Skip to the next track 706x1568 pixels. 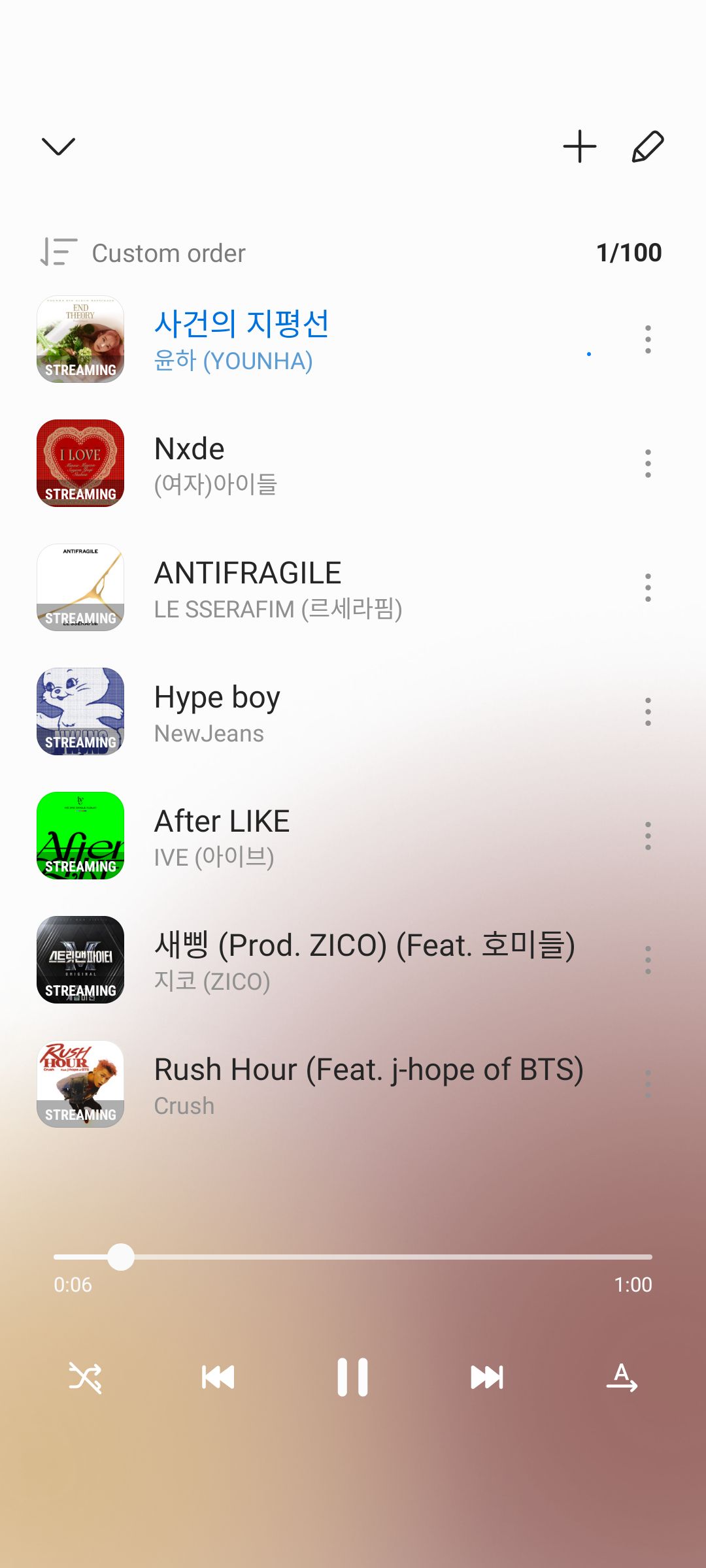tap(487, 1377)
